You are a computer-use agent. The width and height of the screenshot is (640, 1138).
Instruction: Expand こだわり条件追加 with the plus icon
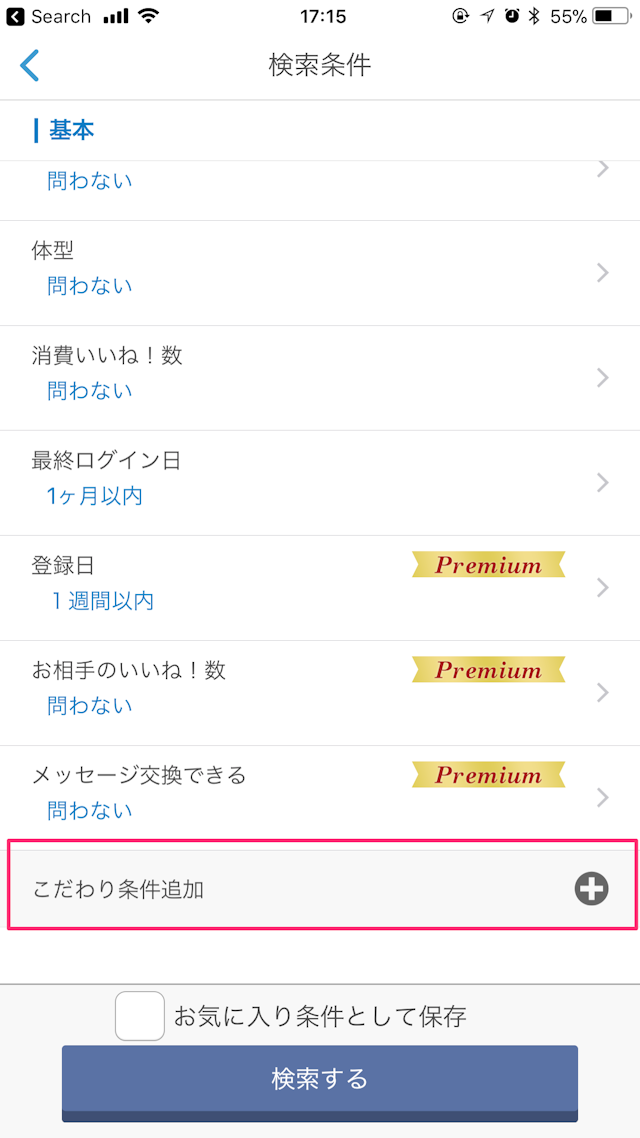point(591,888)
